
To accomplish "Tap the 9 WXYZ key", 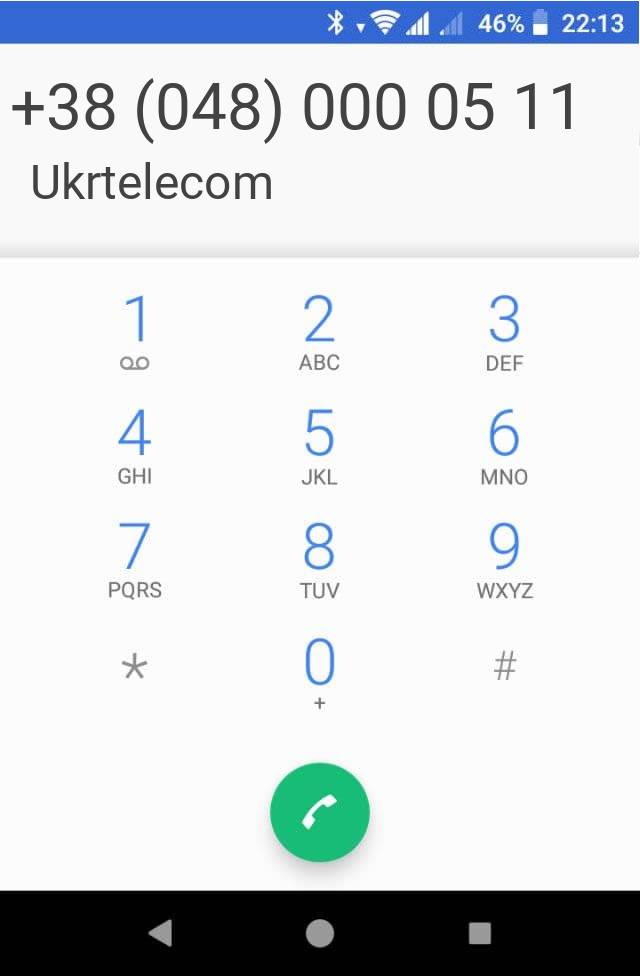I will (x=504, y=560).
